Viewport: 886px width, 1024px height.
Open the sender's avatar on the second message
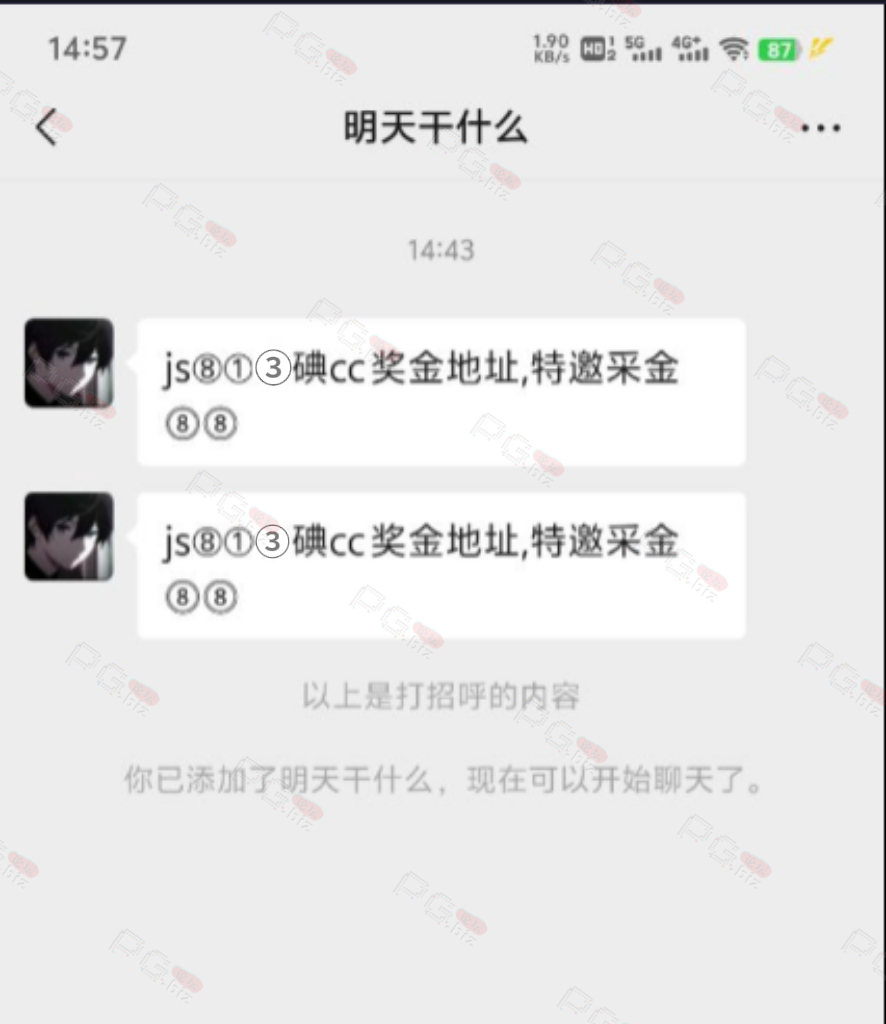(x=69, y=537)
